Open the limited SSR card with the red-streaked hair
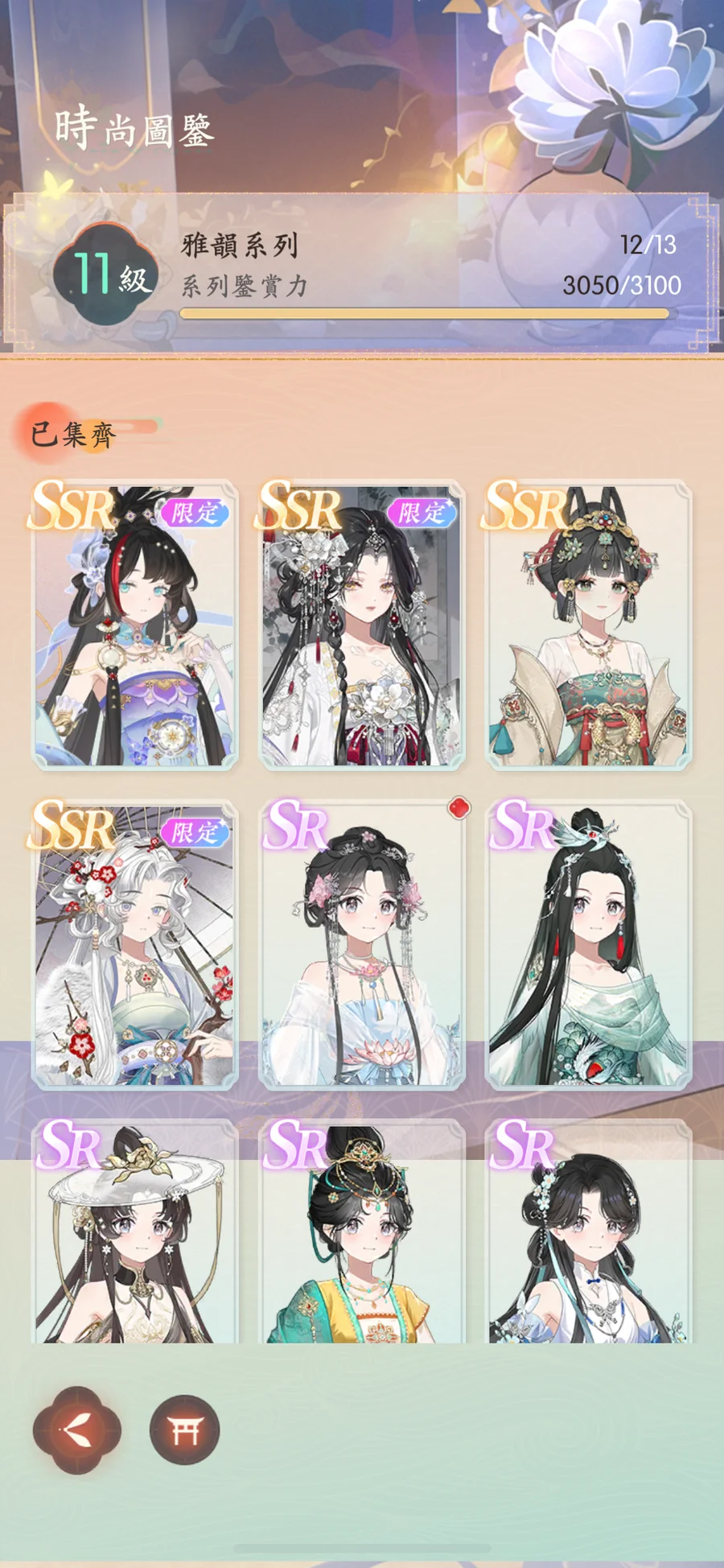 coord(134,626)
